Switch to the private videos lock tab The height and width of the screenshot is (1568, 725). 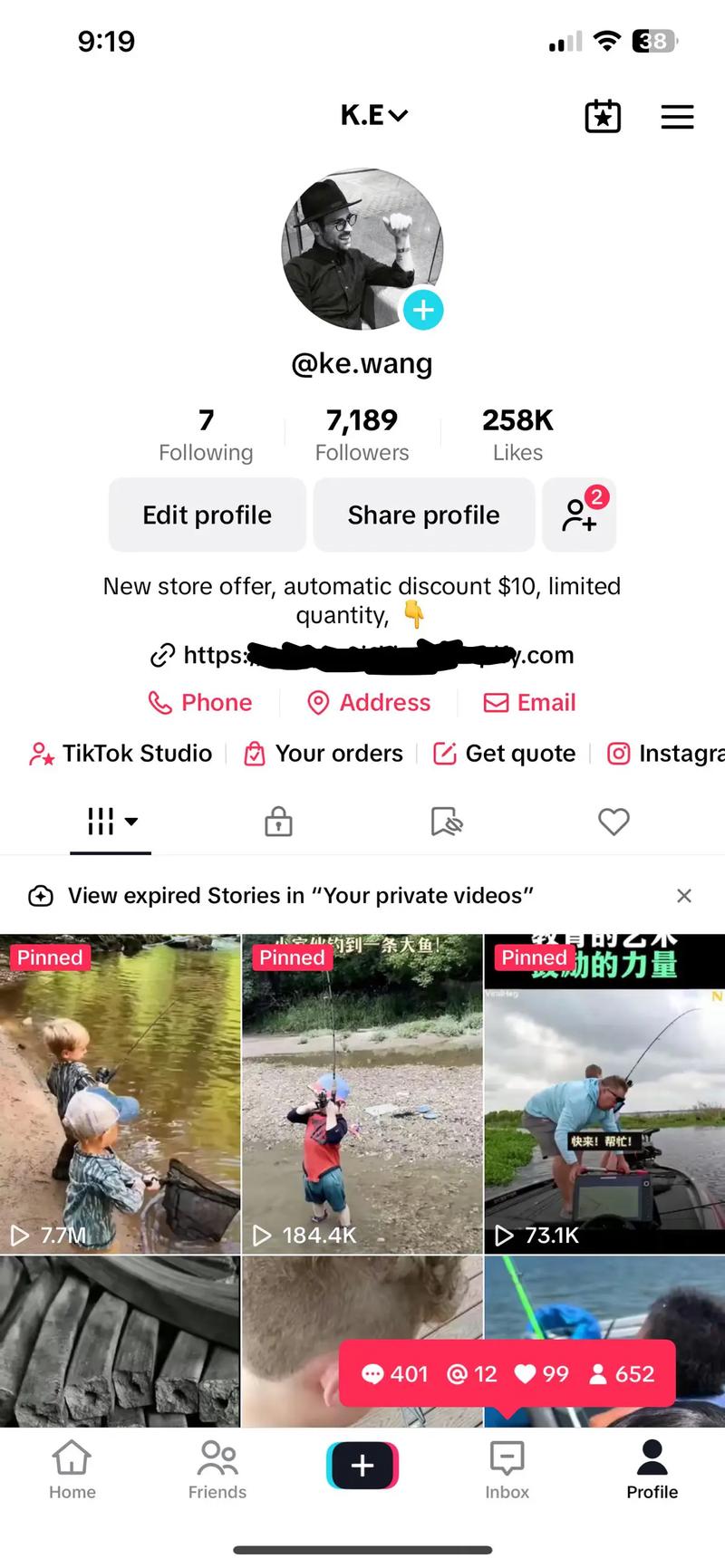pyautogui.click(x=278, y=822)
